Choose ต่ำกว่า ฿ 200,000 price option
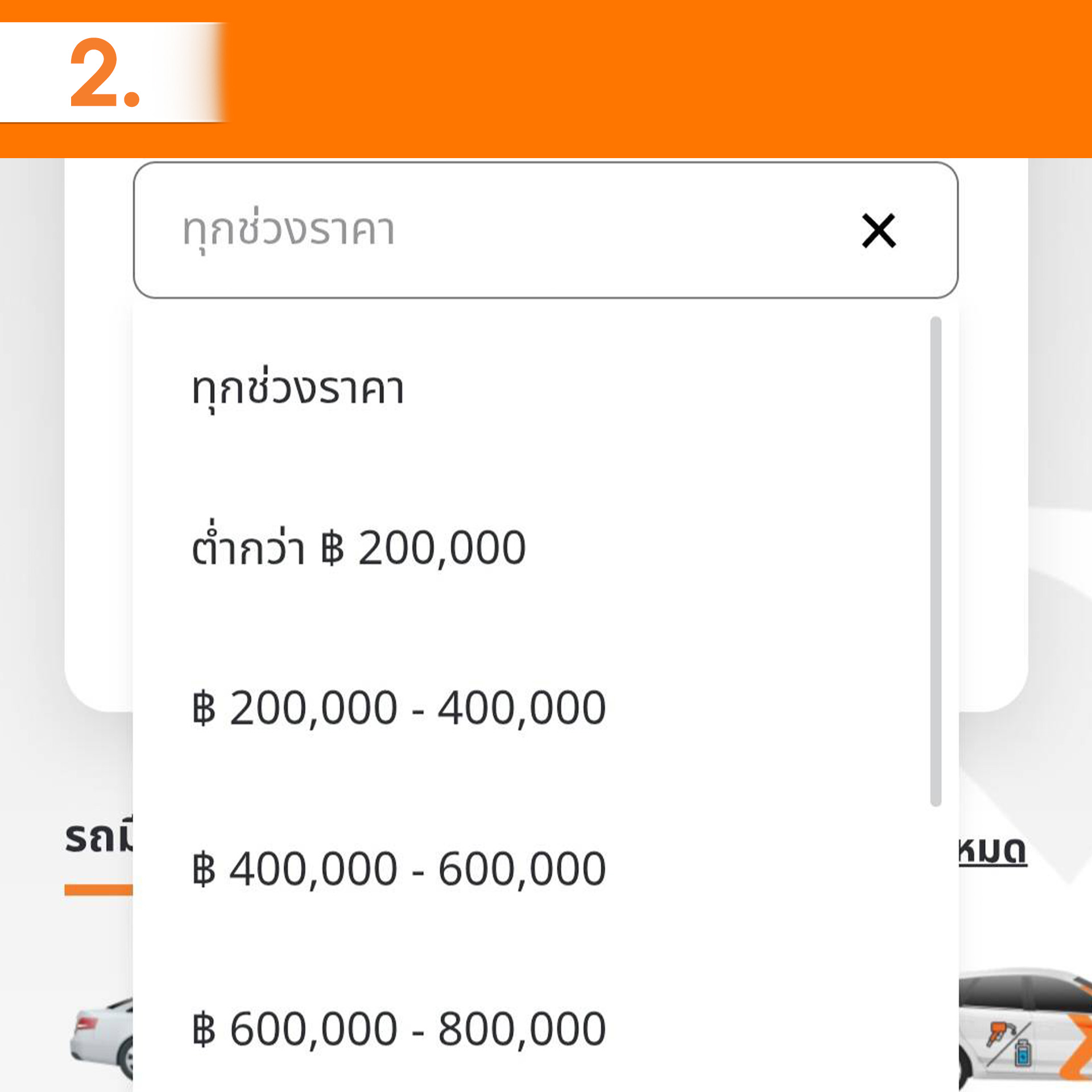 click(358, 548)
